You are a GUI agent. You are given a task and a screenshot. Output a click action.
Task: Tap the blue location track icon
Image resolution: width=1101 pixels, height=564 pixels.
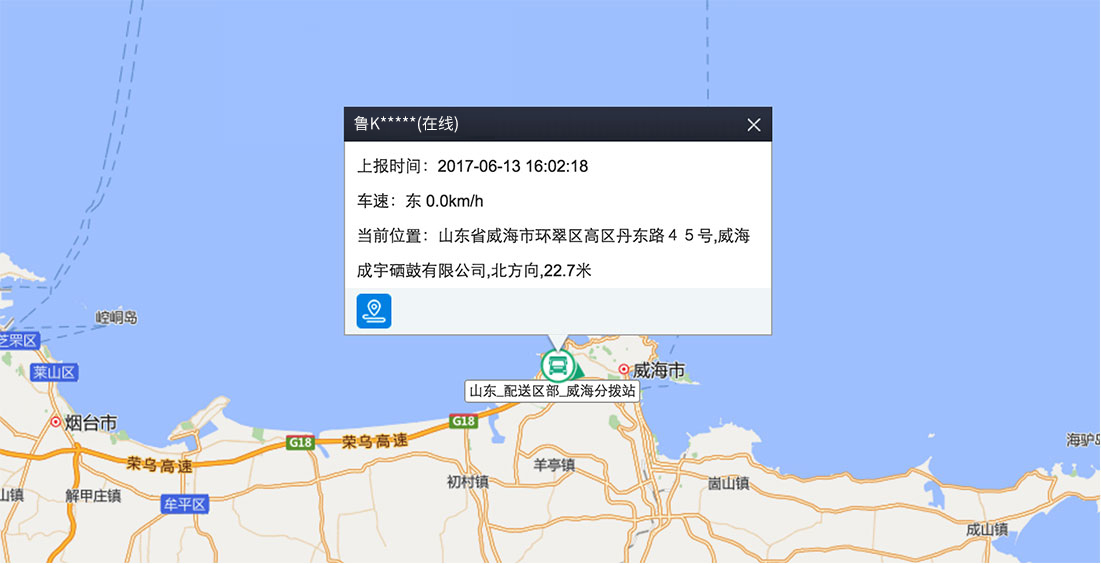pyautogui.click(x=374, y=311)
